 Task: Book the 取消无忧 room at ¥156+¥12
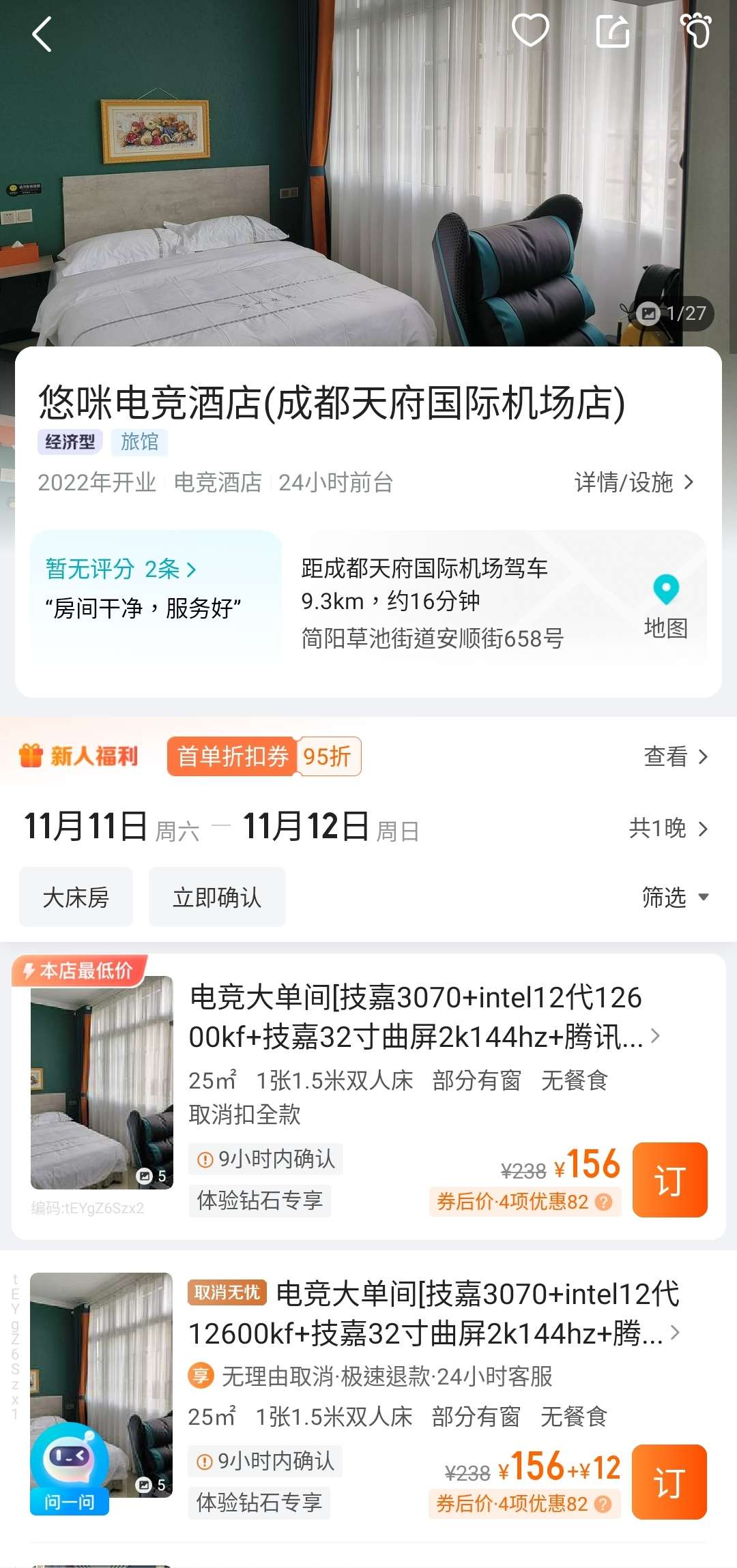pyautogui.click(x=669, y=1482)
